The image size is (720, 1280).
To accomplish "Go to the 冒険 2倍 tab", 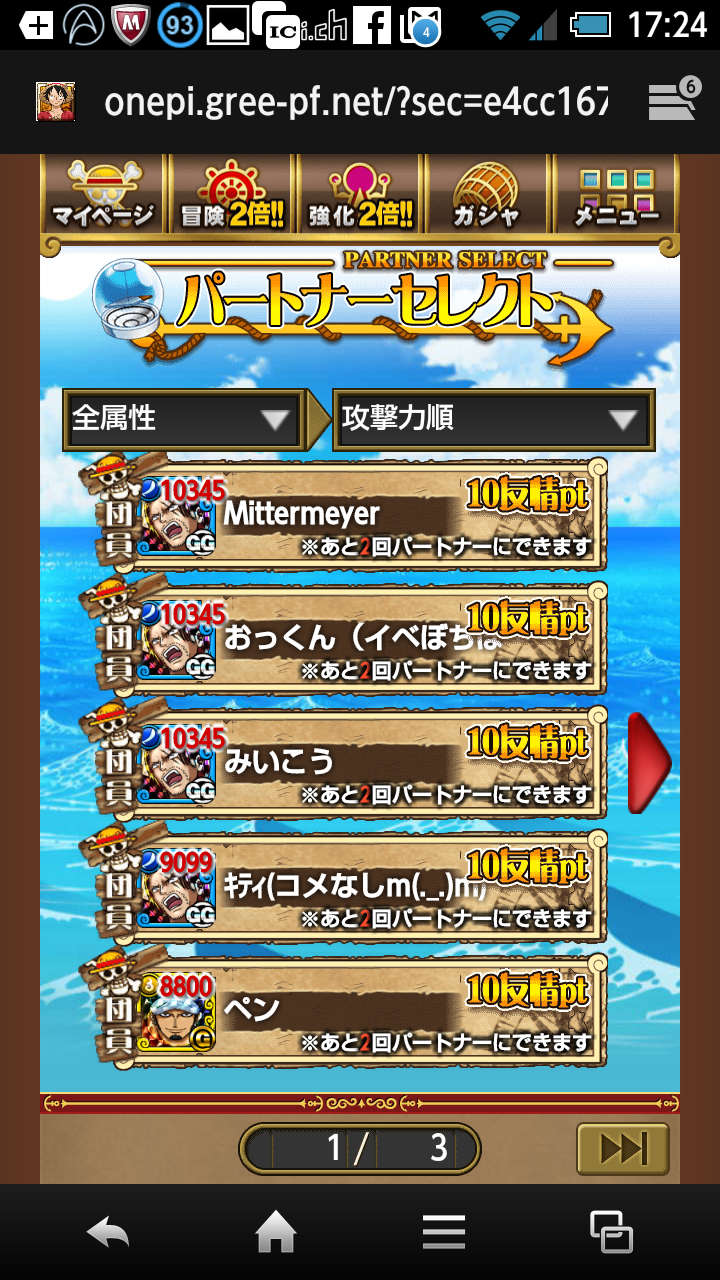I will click(x=232, y=194).
